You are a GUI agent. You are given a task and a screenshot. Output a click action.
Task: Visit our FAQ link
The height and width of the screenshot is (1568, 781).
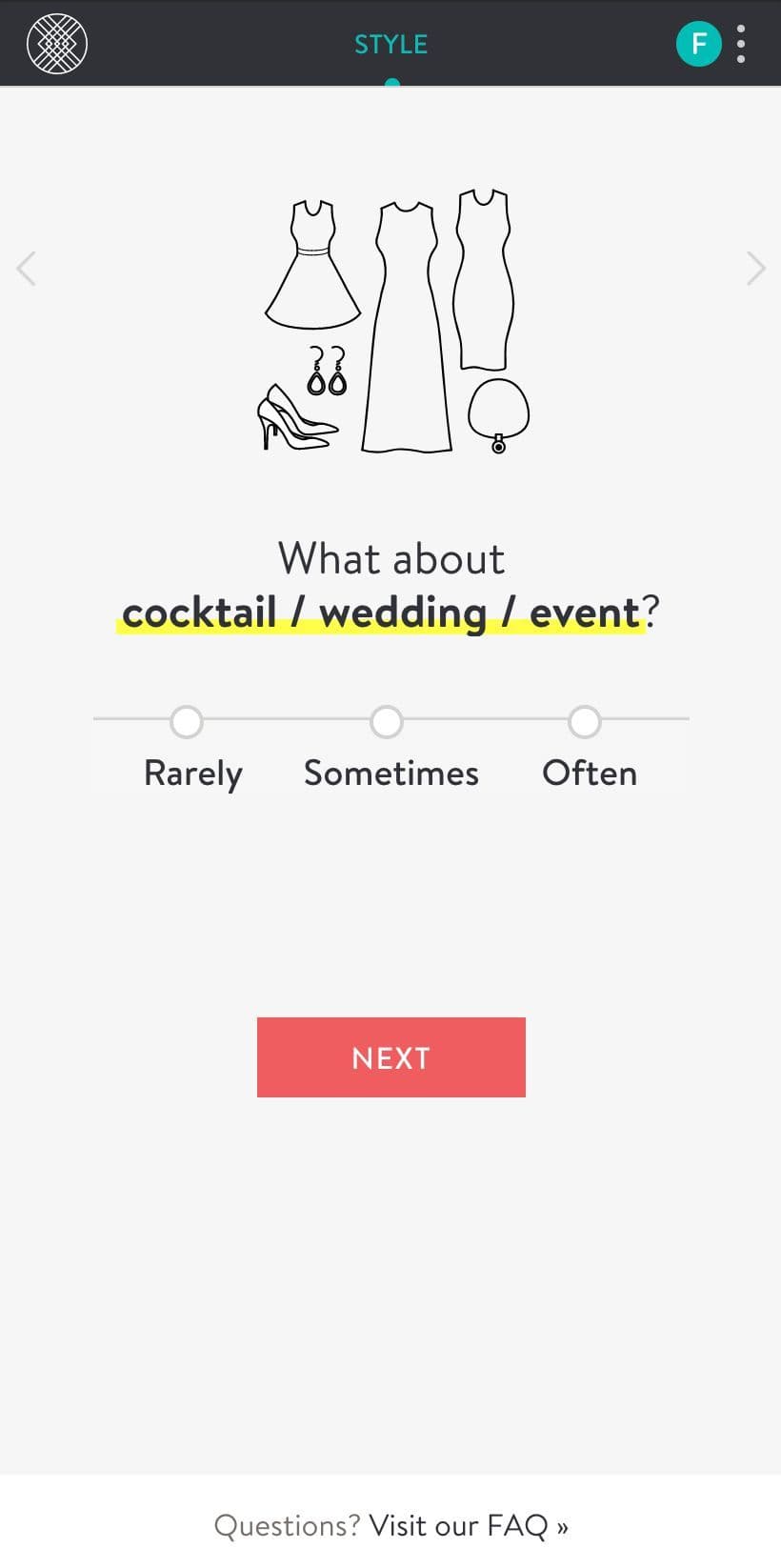[468, 1525]
